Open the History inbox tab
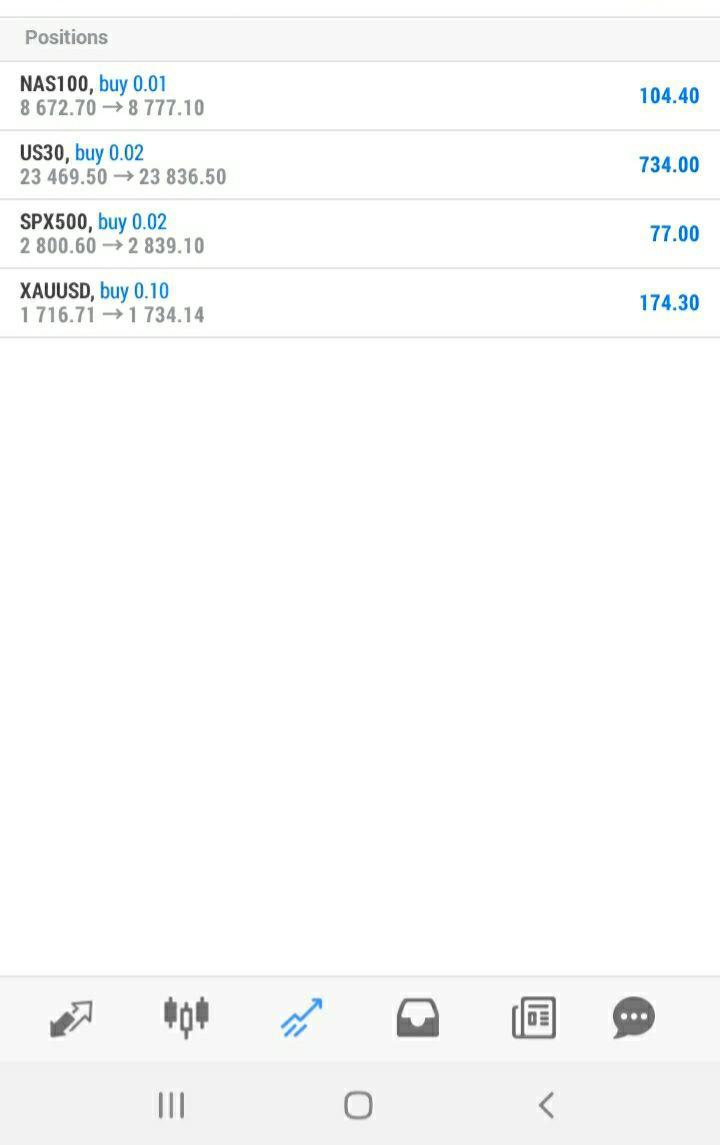Image resolution: width=720 pixels, height=1145 pixels. coord(418,1017)
